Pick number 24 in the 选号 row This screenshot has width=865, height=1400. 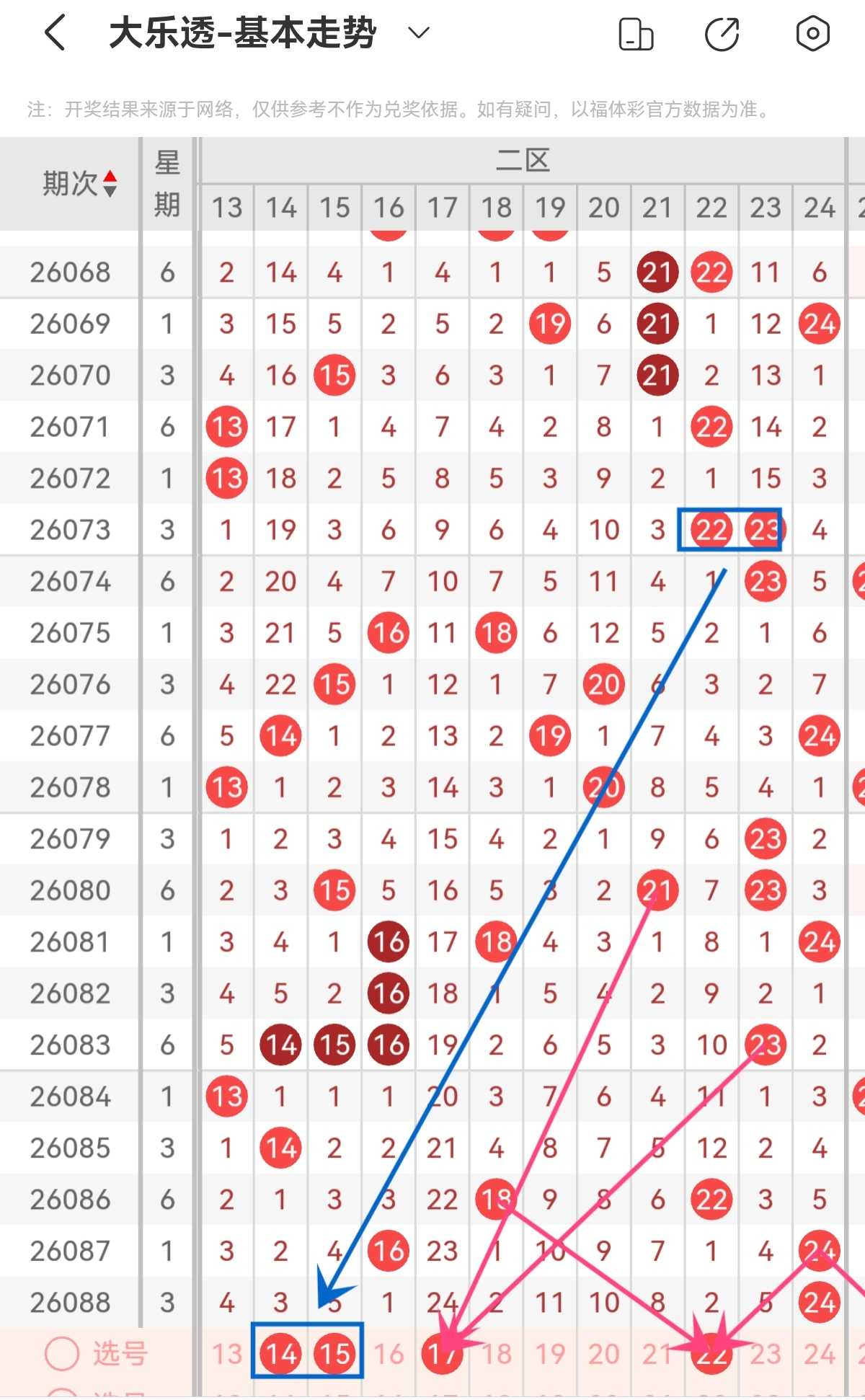pyautogui.click(x=820, y=1354)
